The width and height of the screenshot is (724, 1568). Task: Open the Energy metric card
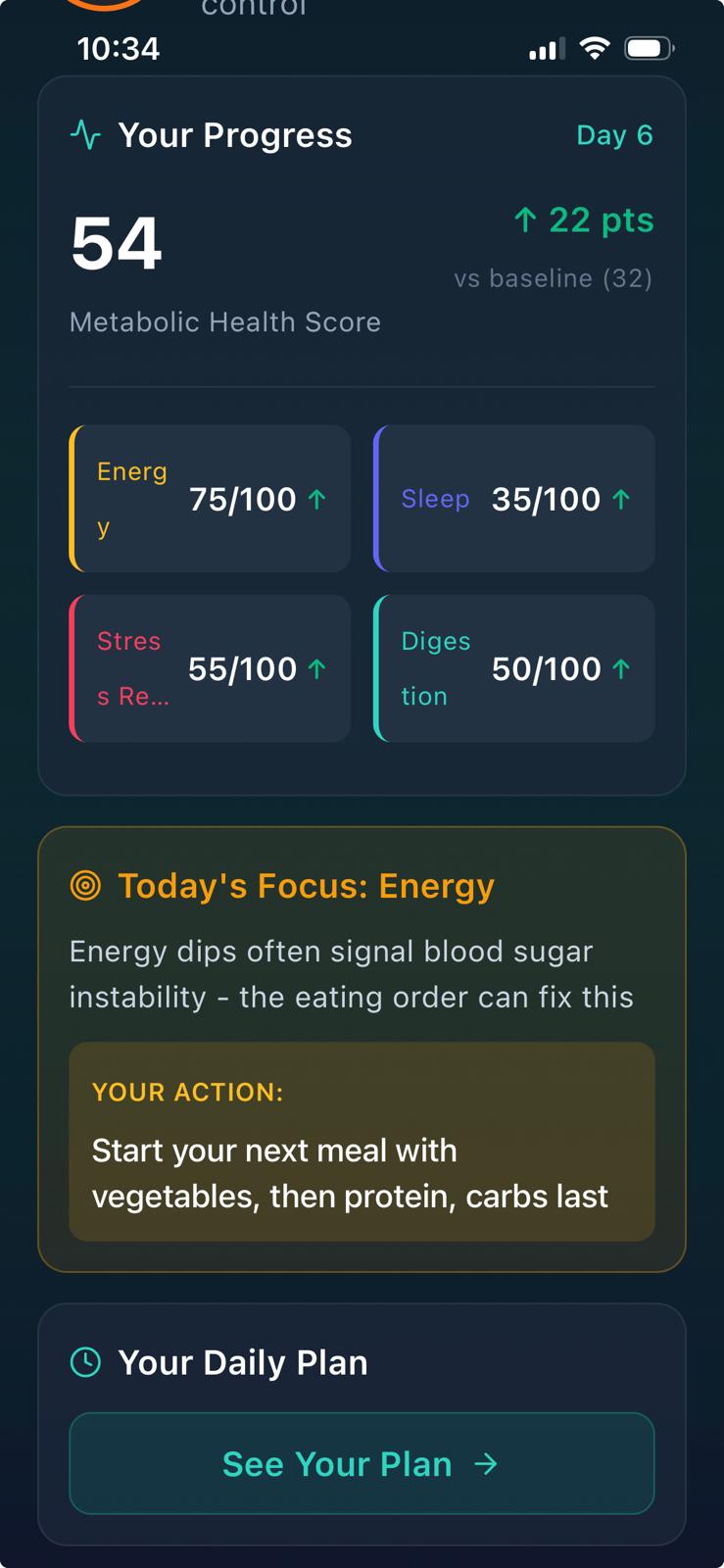[209, 499]
